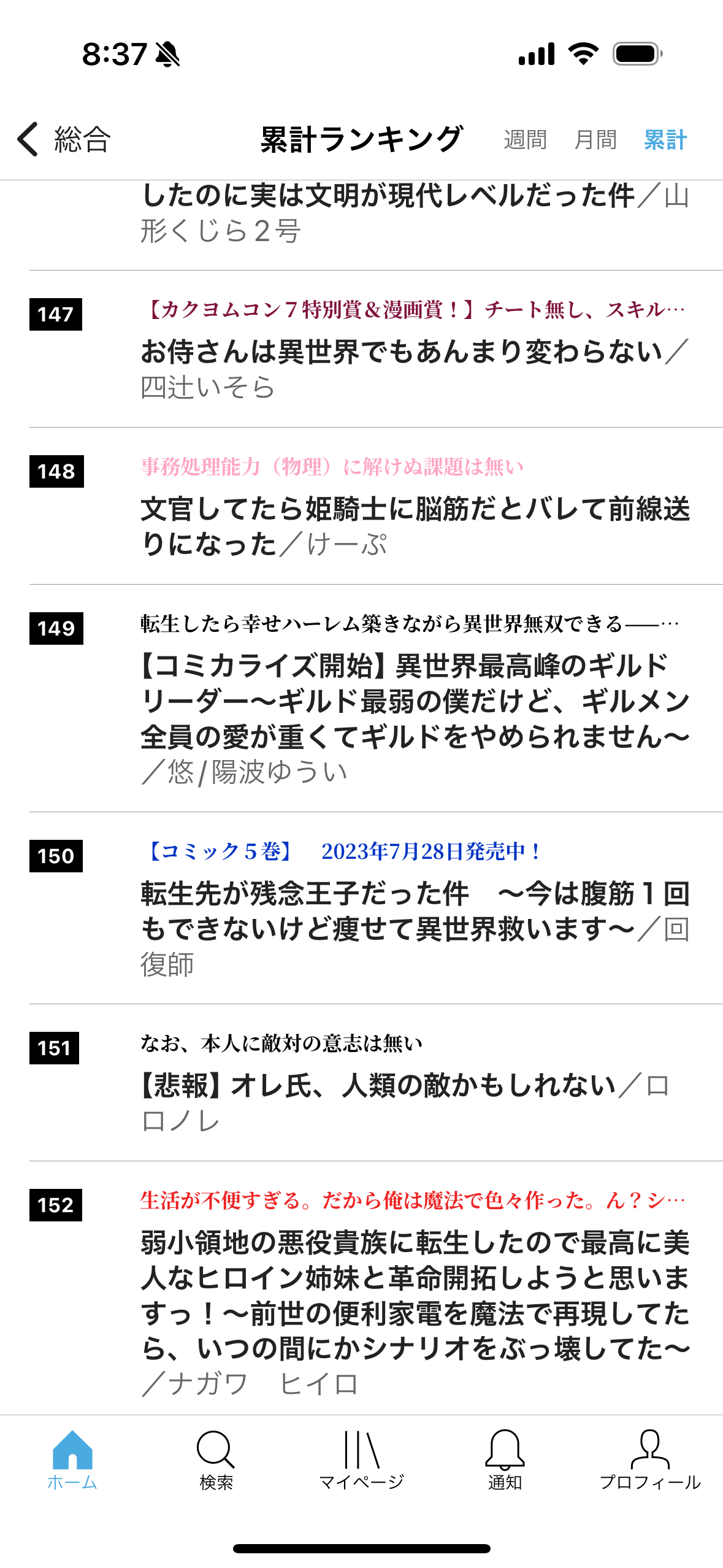
Task: Open the 検索 tab
Action: (216, 1460)
